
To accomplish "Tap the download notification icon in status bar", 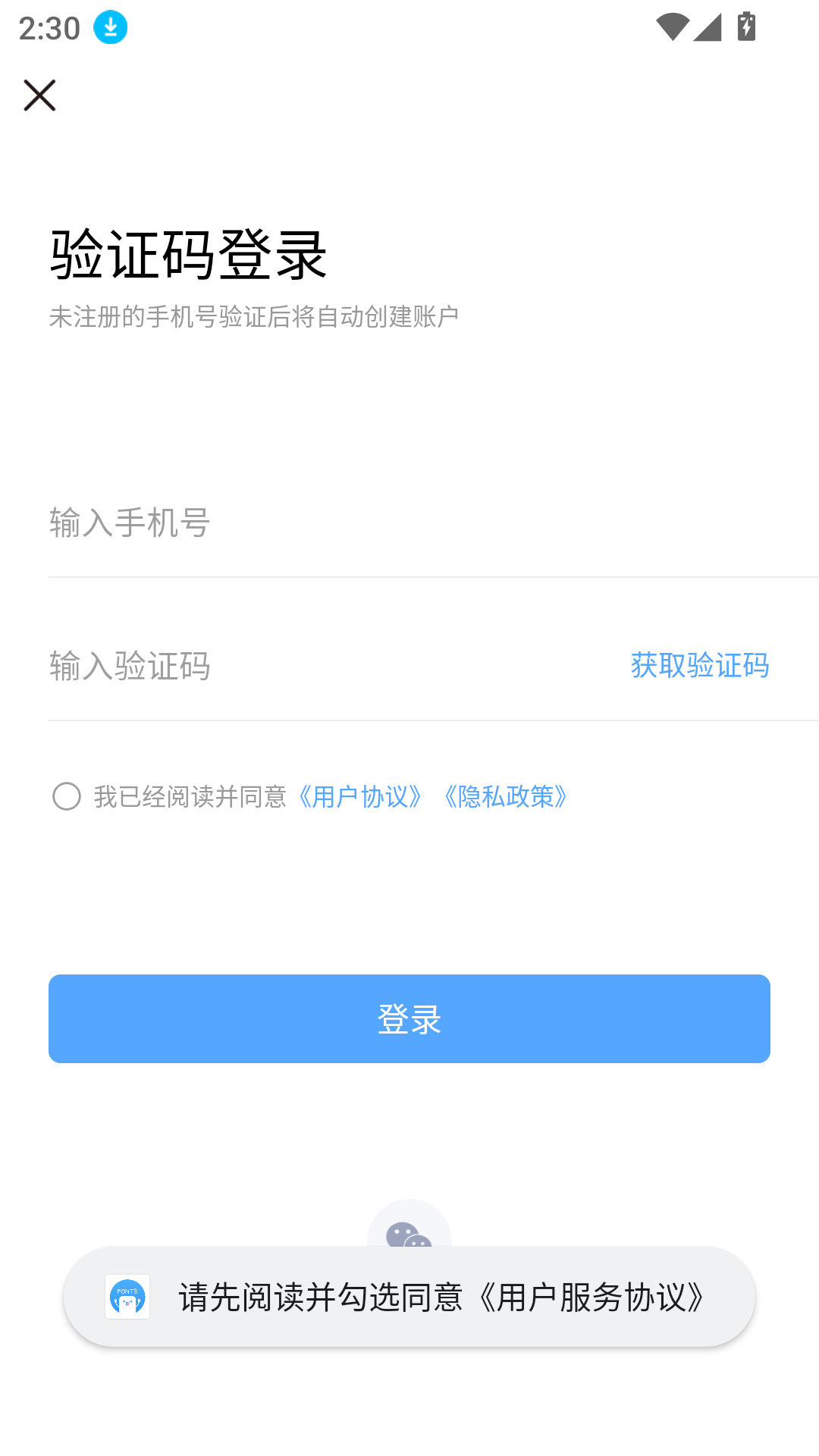I will point(108,27).
